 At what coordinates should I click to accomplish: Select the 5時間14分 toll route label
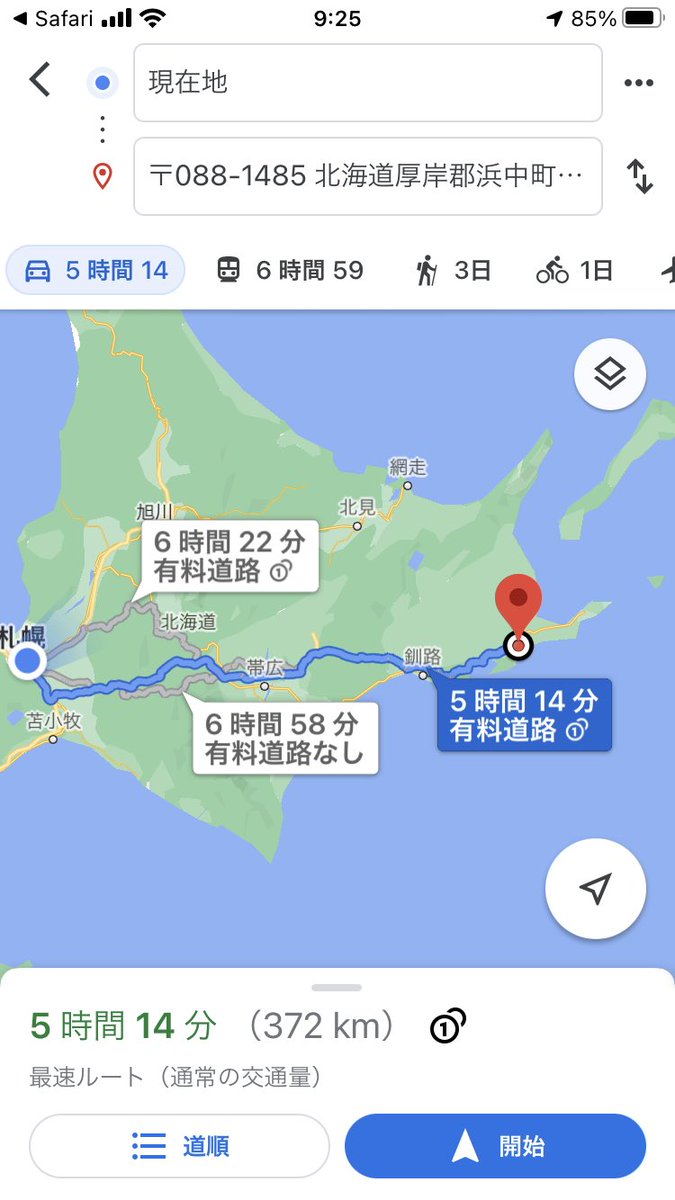524,716
